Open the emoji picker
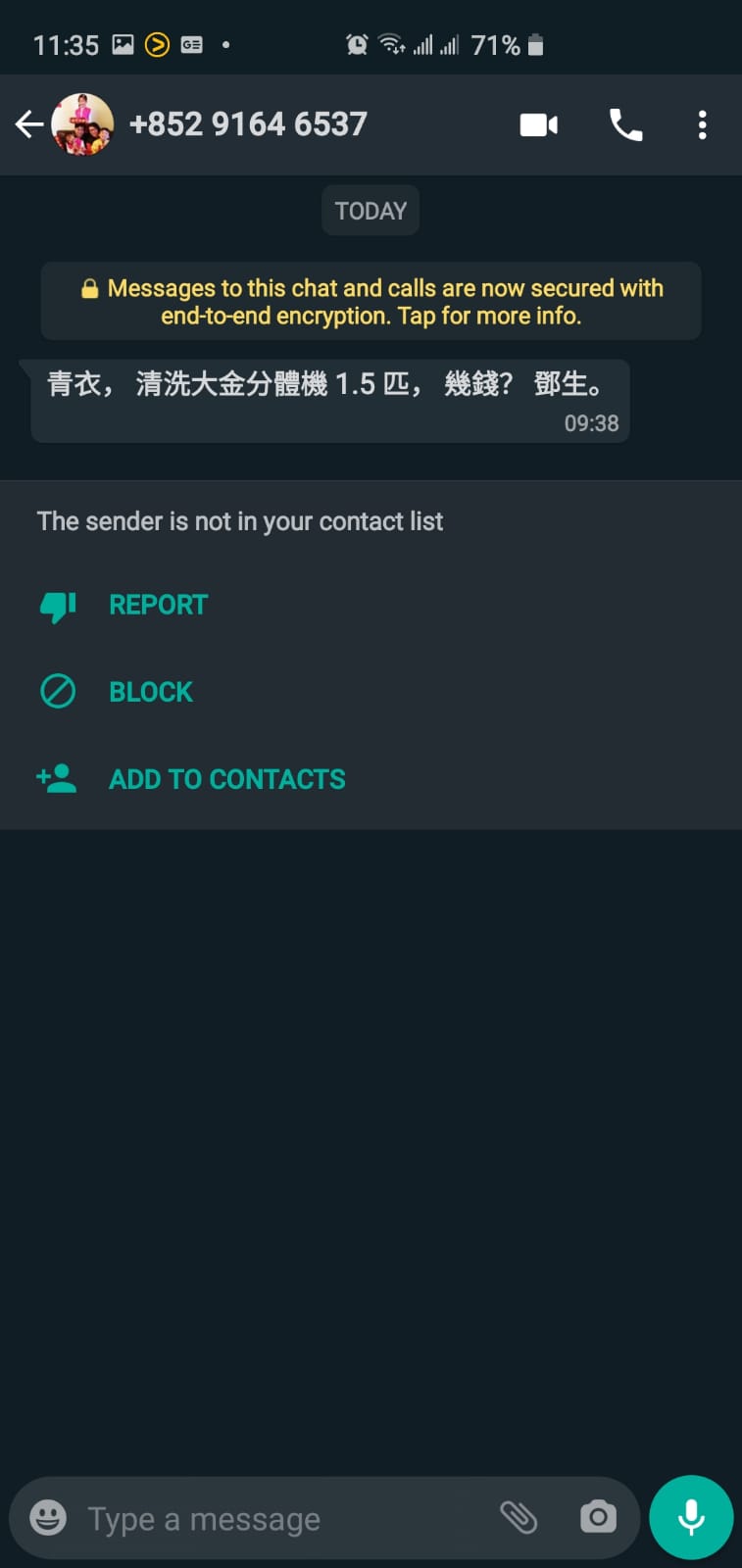This screenshot has width=742, height=1568. point(48,1518)
